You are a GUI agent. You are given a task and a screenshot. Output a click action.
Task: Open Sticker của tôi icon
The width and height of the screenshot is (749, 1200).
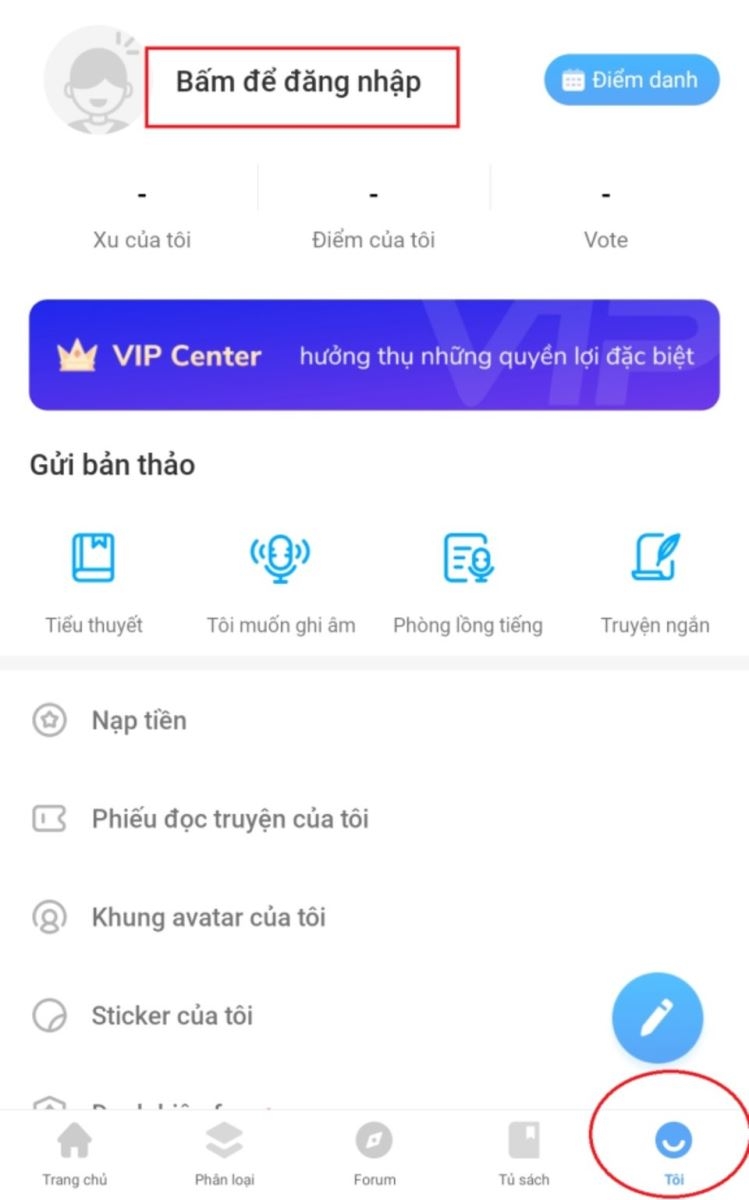click(x=47, y=1015)
